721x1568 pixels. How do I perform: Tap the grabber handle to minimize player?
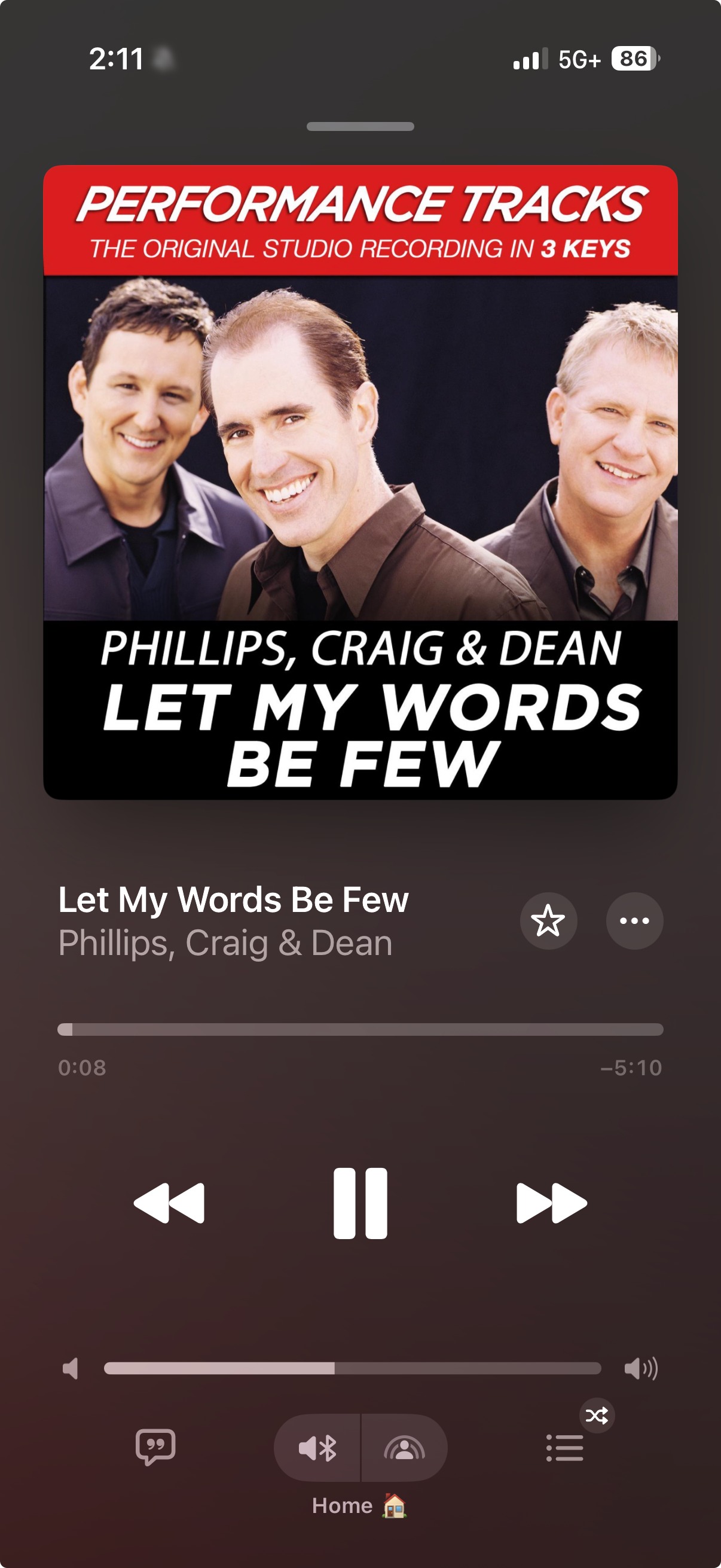(360, 127)
